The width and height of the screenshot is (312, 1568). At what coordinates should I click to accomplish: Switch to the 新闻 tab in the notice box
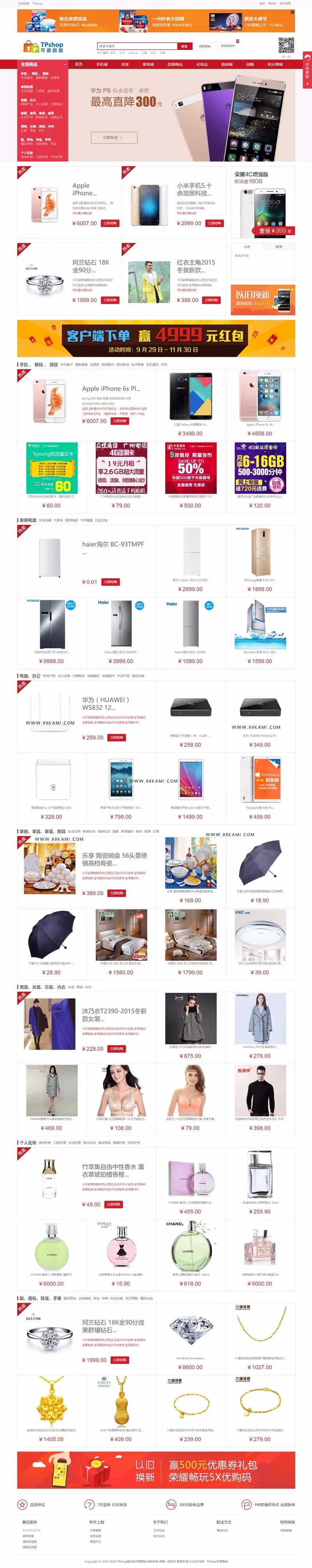click(278, 246)
